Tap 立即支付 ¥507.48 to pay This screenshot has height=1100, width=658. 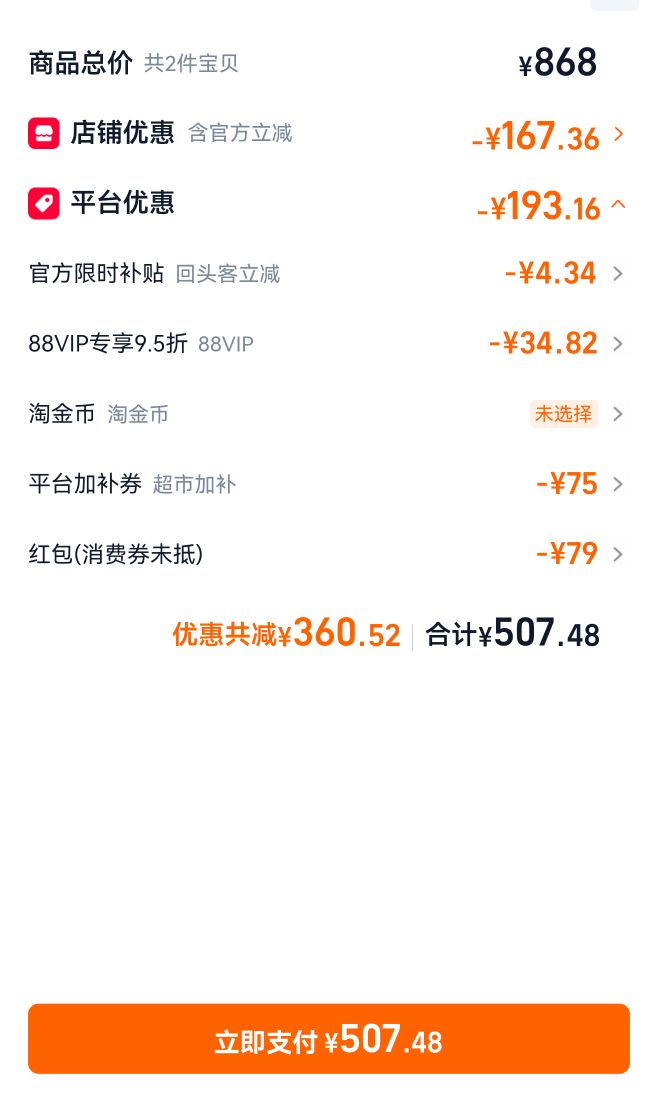pyautogui.click(x=328, y=1039)
